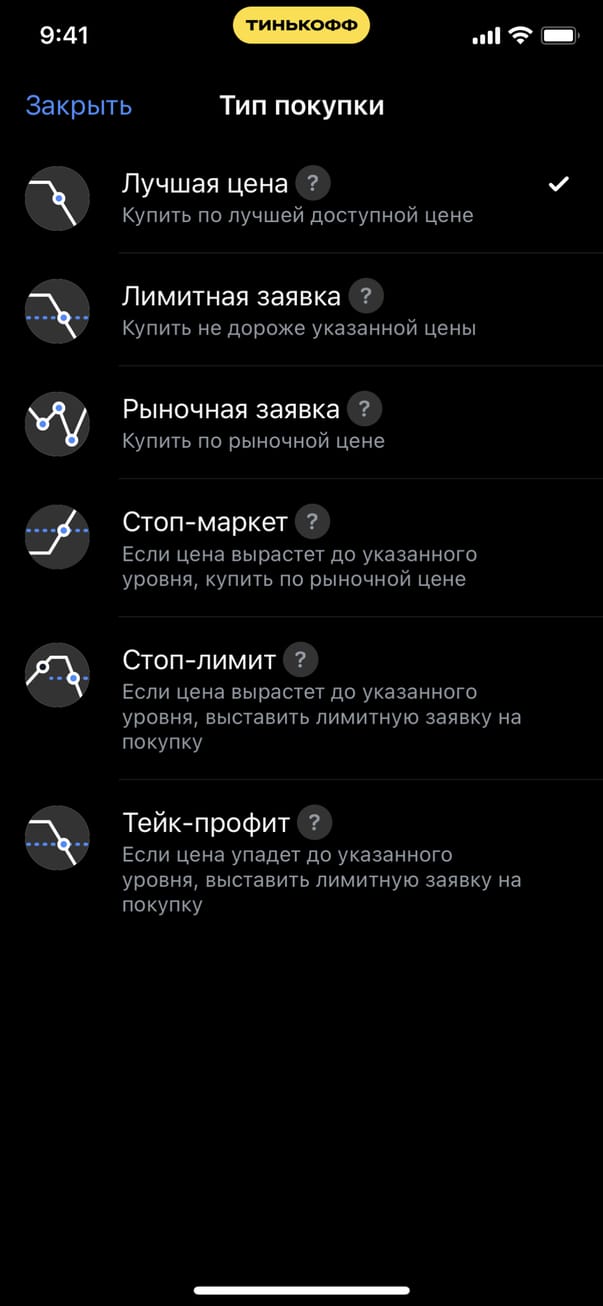Tap Закрыть to close the screen

78,106
